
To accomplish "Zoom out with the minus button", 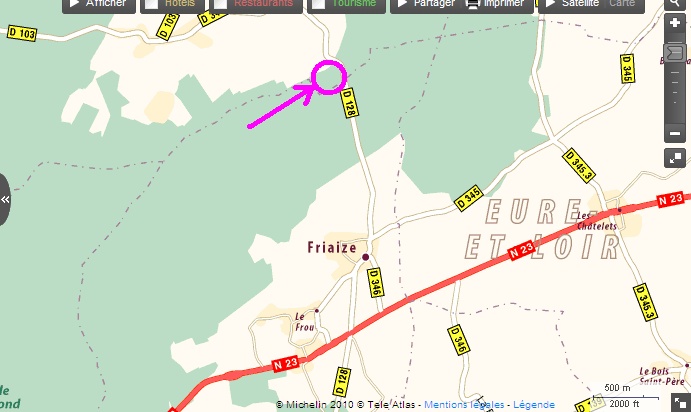I will point(675,133).
